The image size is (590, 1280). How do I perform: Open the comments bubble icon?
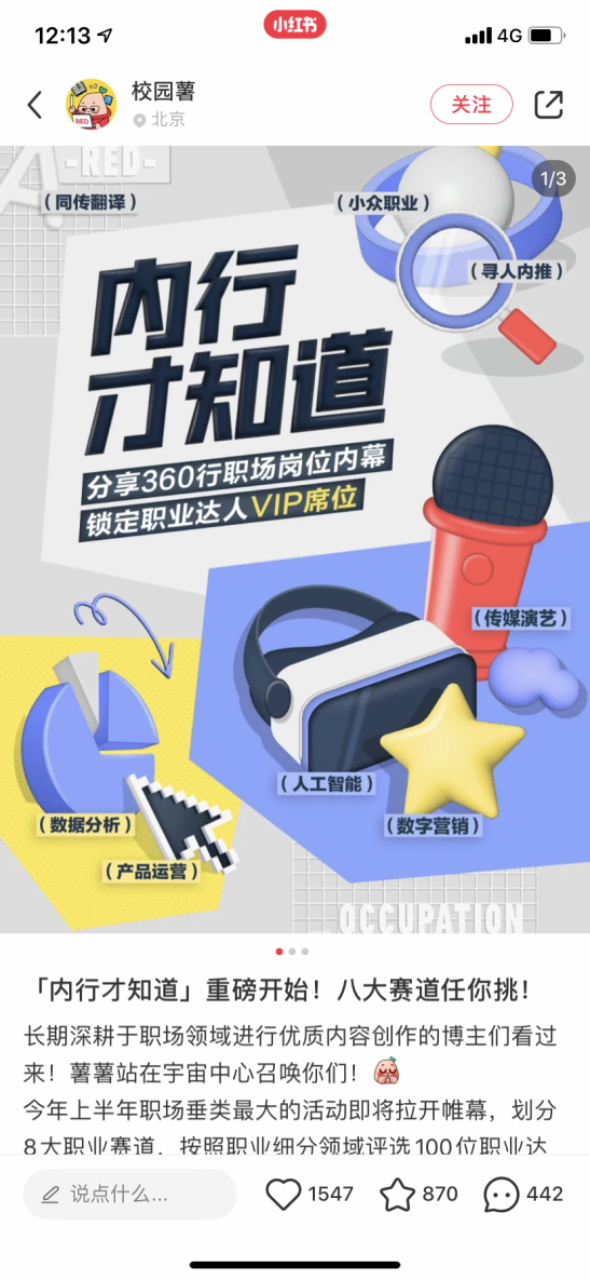tap(502, 1194)
